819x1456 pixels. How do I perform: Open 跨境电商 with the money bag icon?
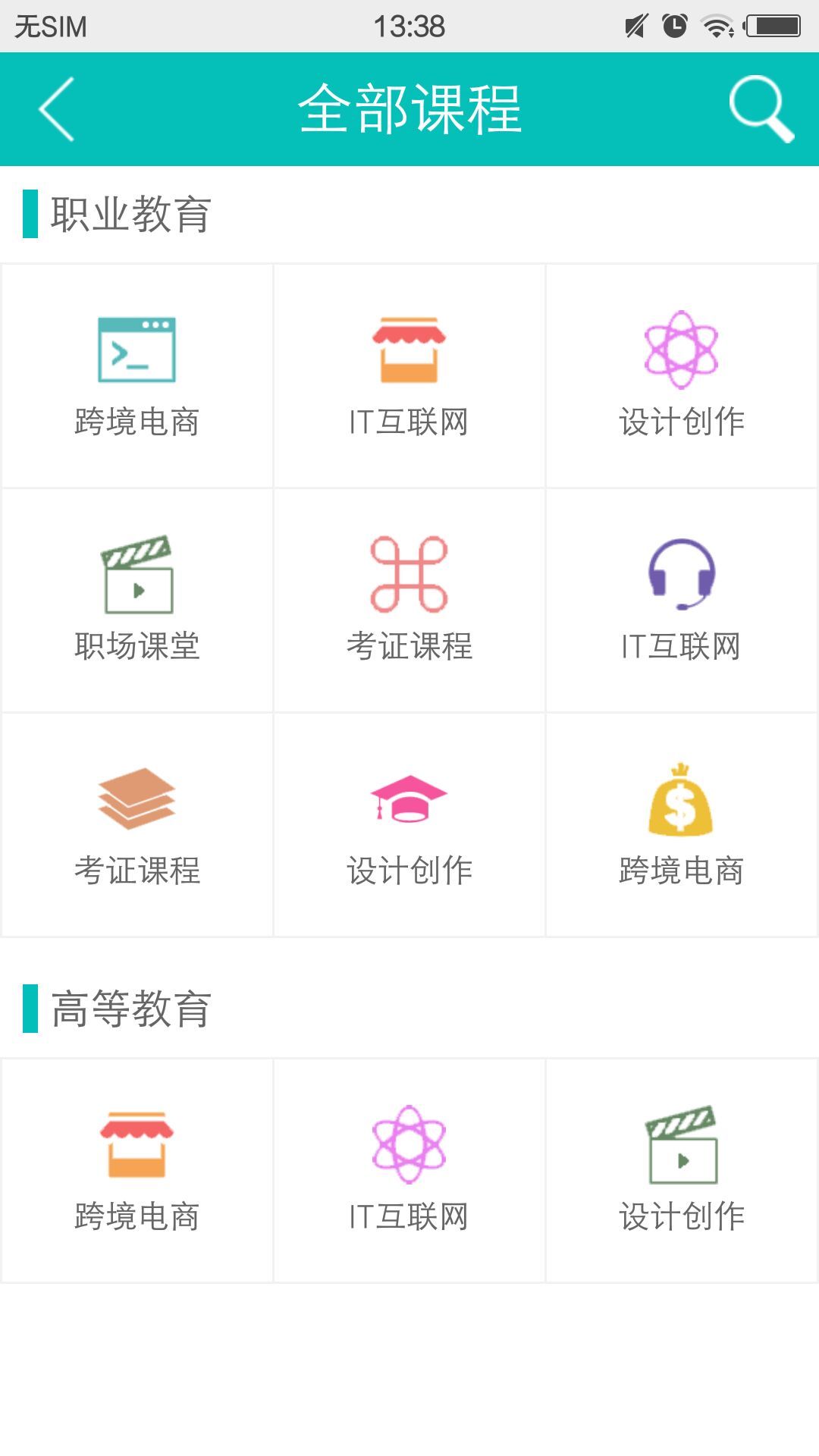click(682, 825)
